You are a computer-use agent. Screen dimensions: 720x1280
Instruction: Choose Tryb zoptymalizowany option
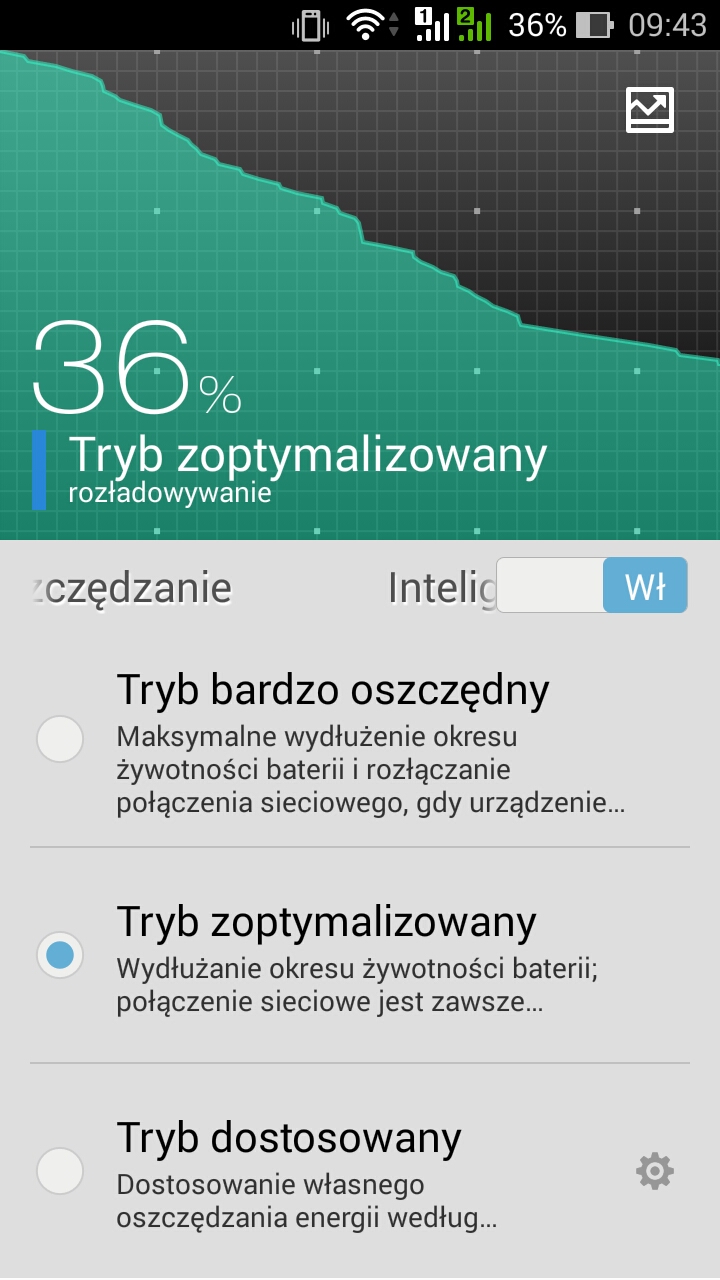click(x=60, y=954)
